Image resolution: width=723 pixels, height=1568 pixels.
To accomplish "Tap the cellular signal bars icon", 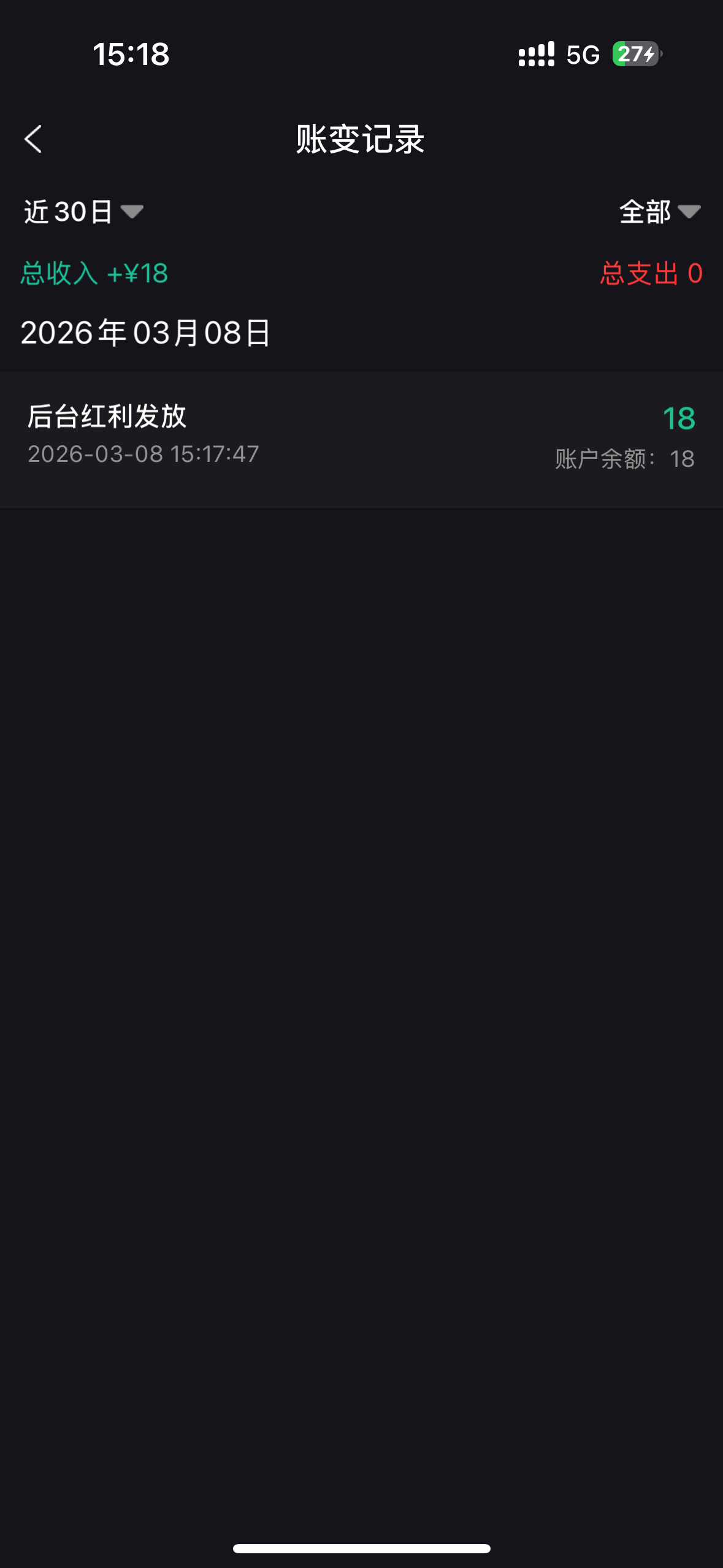I will [x=536, y=55].
